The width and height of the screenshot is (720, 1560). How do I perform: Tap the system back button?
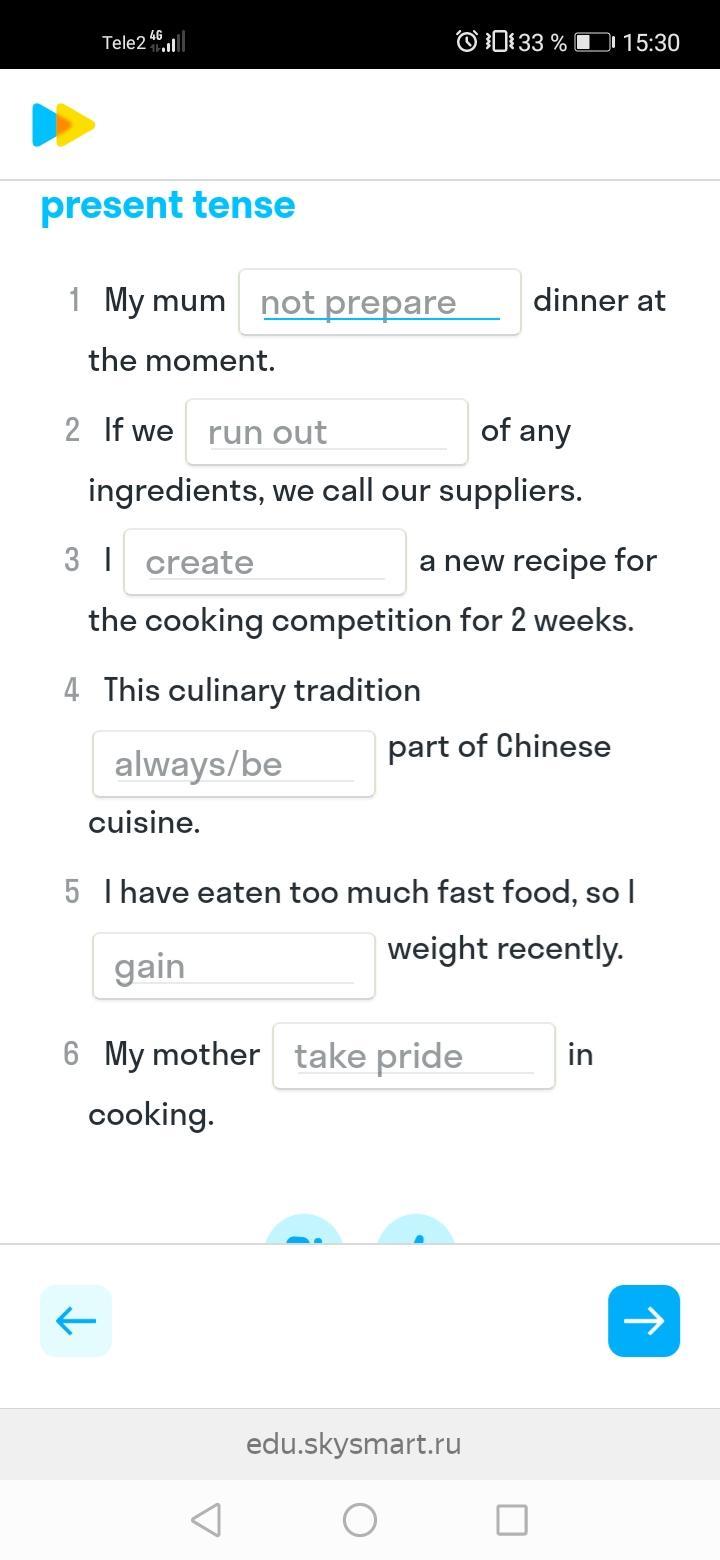coord(206,1520)
